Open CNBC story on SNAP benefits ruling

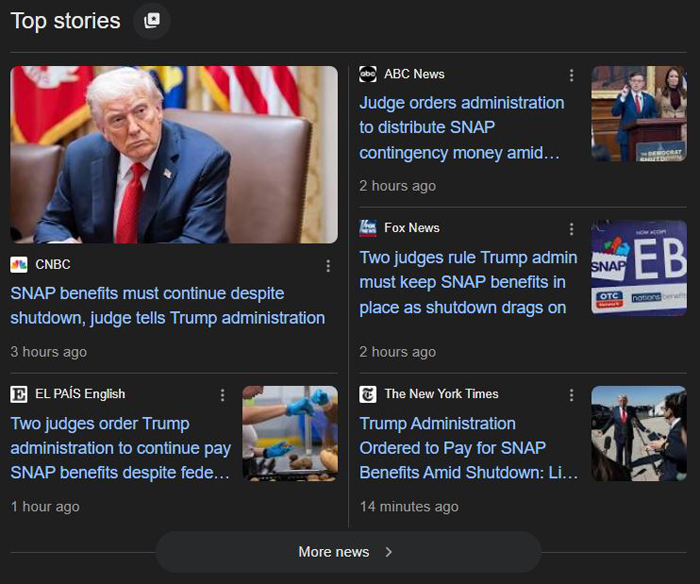[167, 306]
